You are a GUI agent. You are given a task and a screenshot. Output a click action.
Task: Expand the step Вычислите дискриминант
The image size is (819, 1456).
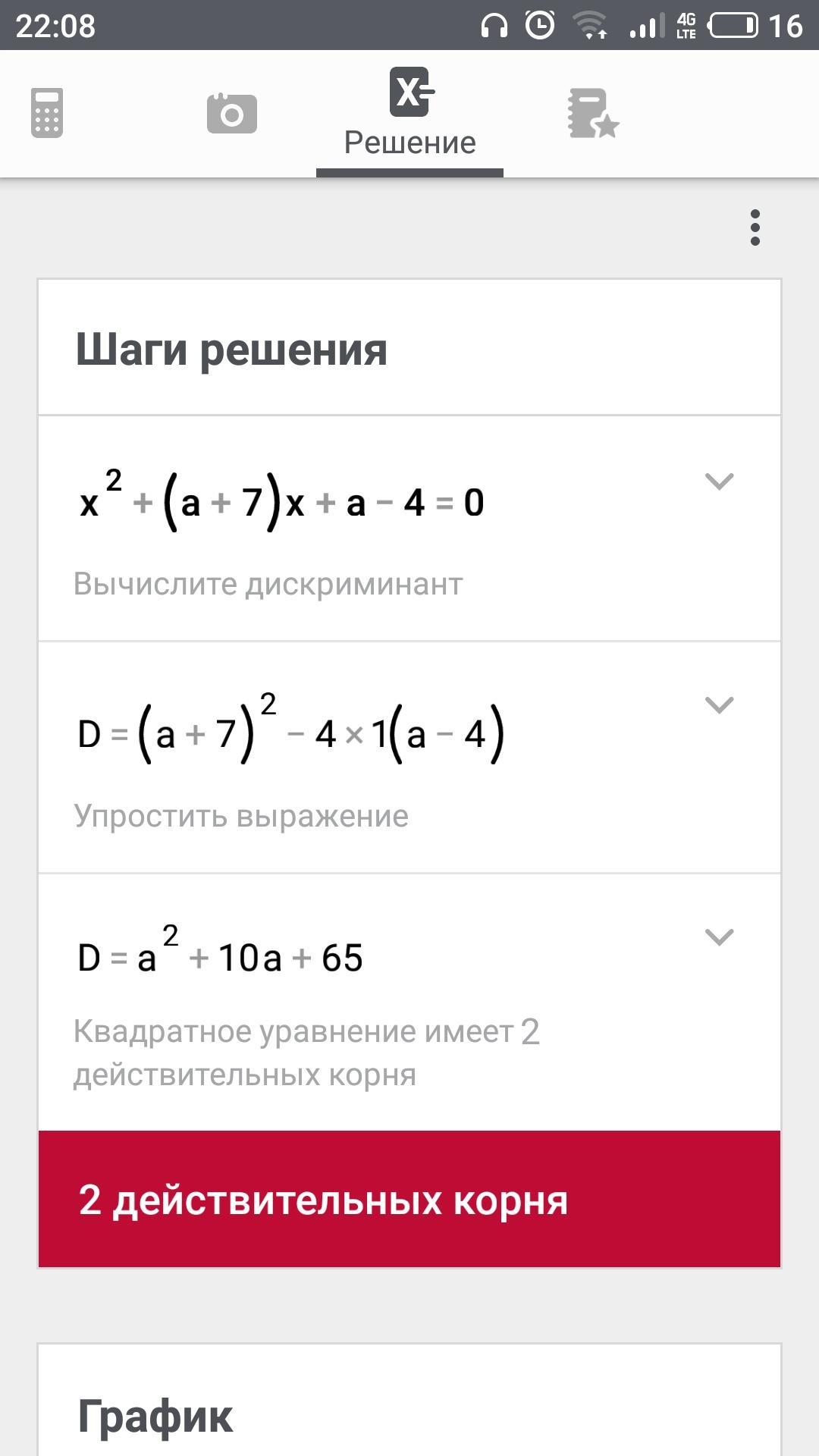point(719,482)
